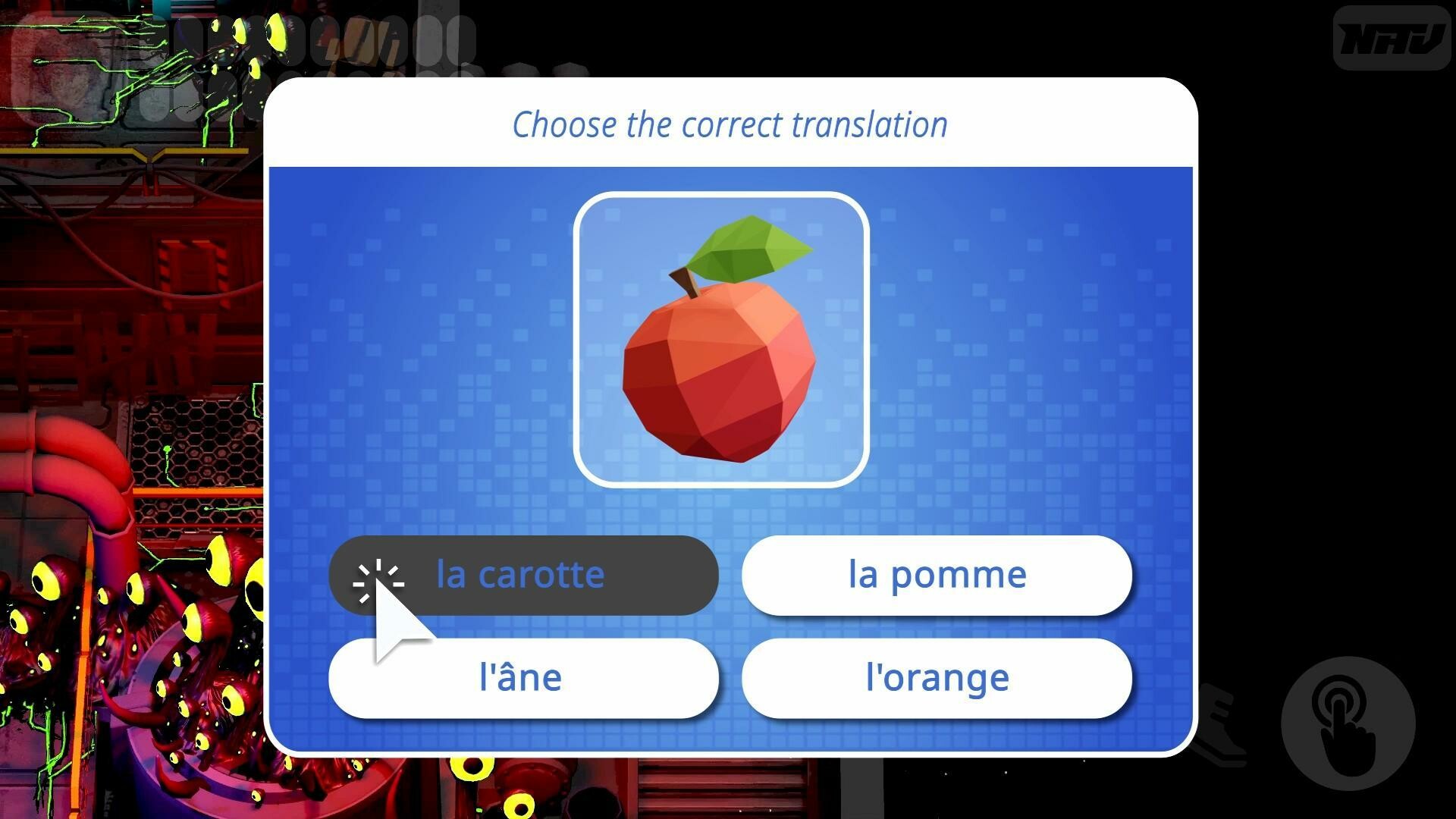This screenshot has height=819, width=1456.
Task: Select the answer 'la carotte'
Action: pyautogui.click(x=523, y=575)
